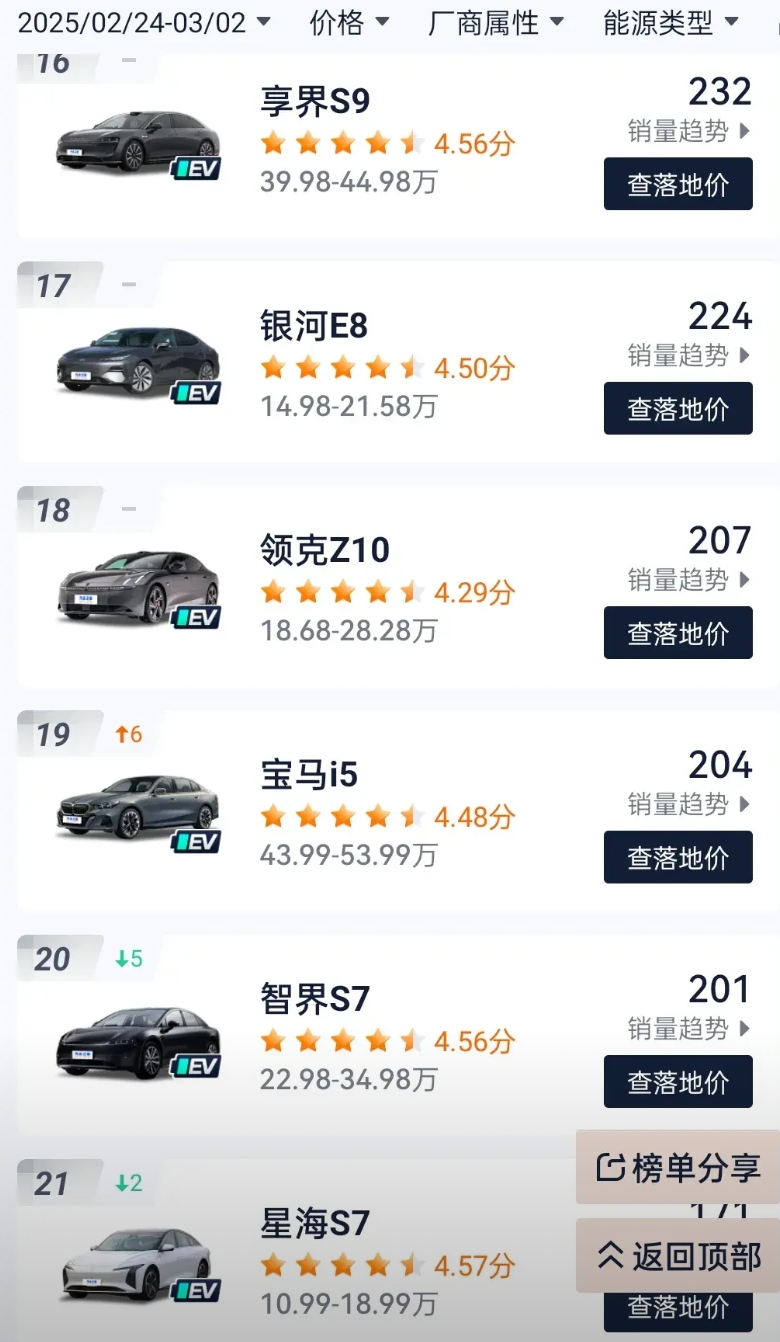Viewport: 780px width, 1342px height.
Task: View 销量趋势 for 领克Z10
Action: [x=689, y=579]
